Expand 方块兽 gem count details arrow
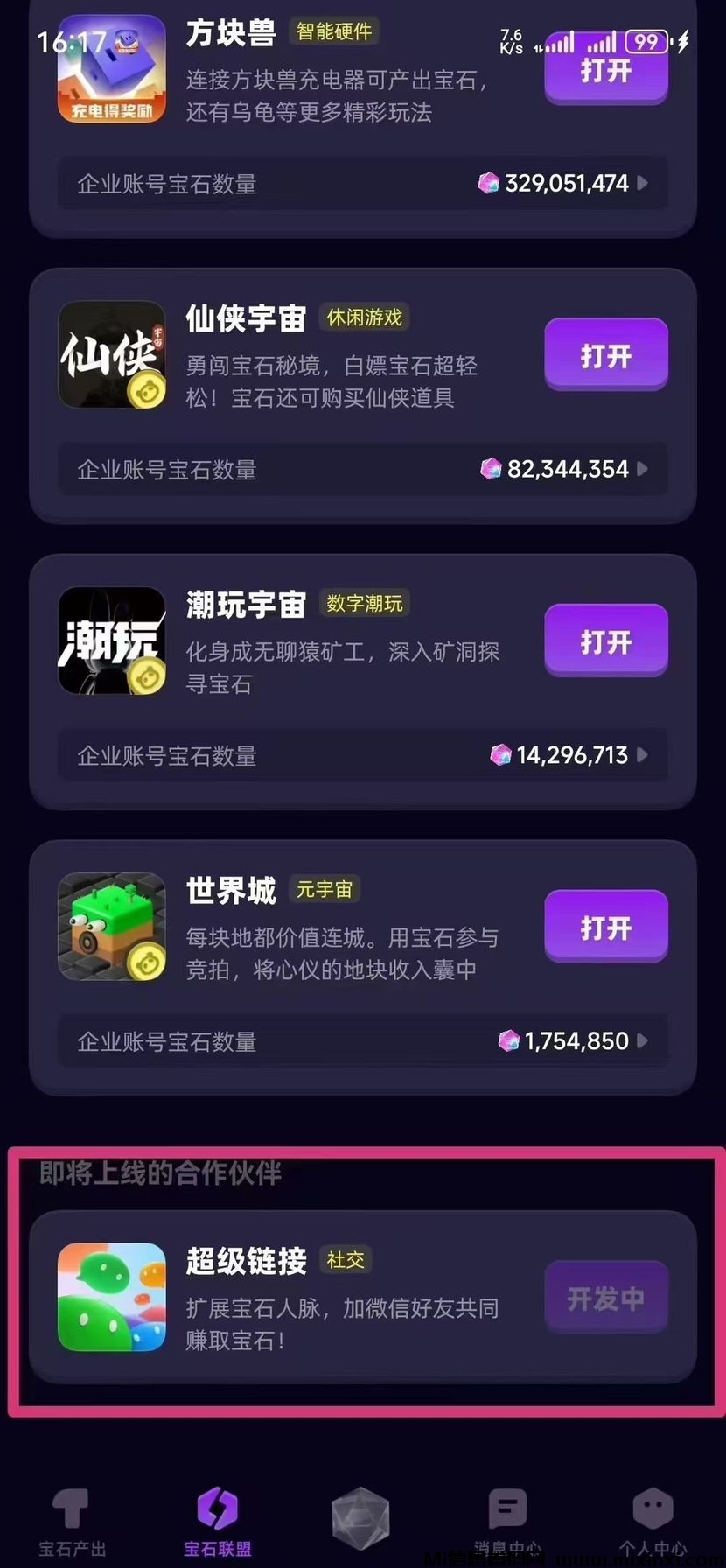The width and height of the screenshot is (726, 1568). [645, 183]
